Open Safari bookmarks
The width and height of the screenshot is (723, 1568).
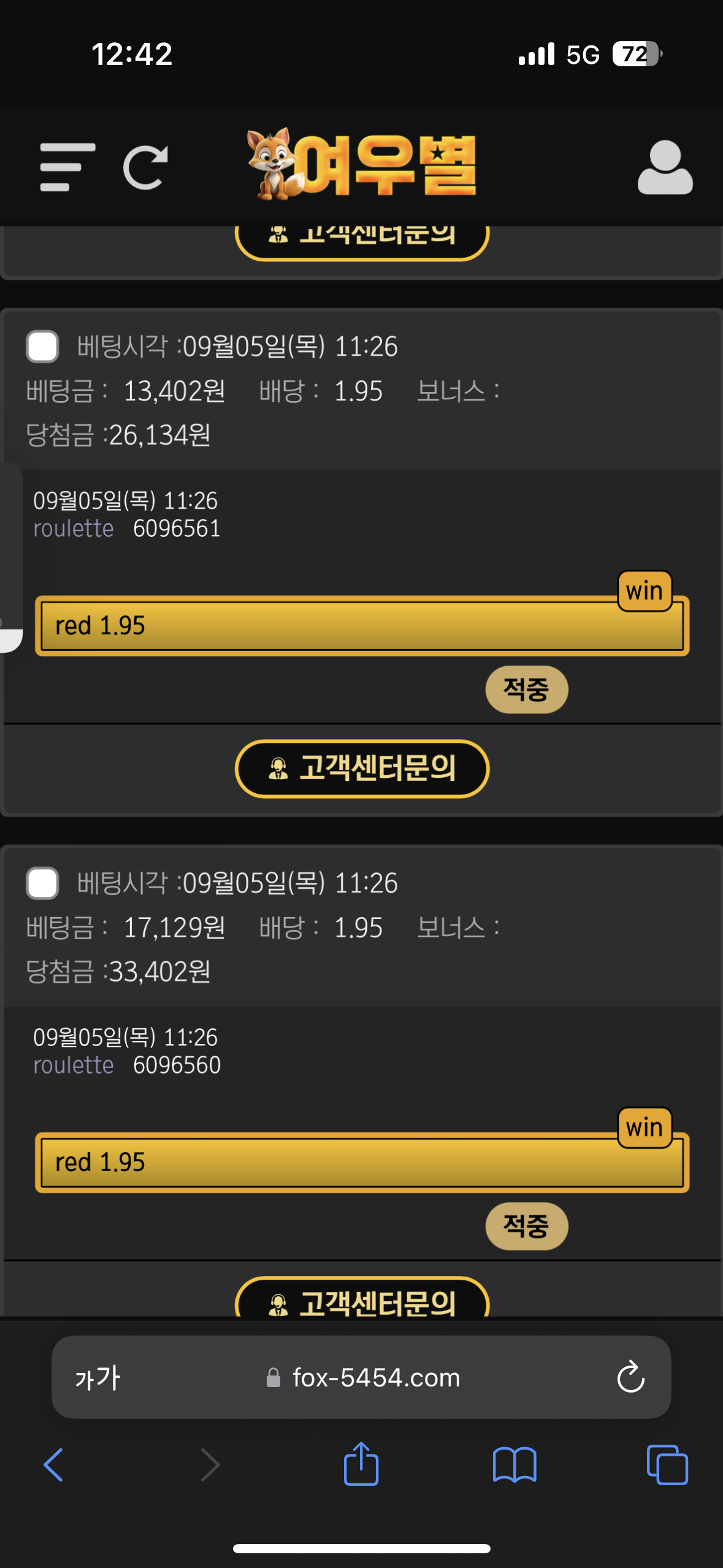(515, 1465)
